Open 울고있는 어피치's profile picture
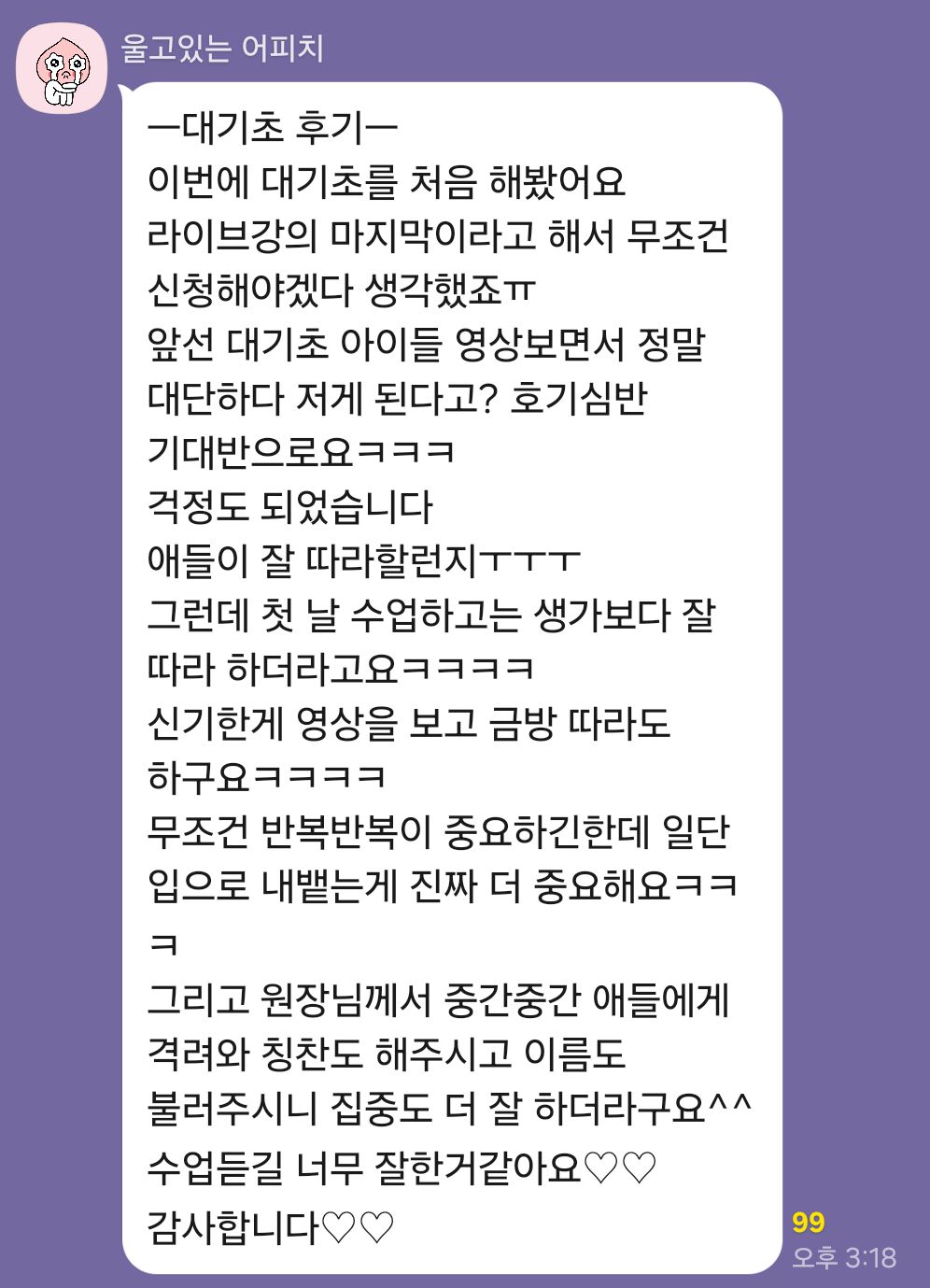 pyautogui.click(x=62, y=69)
